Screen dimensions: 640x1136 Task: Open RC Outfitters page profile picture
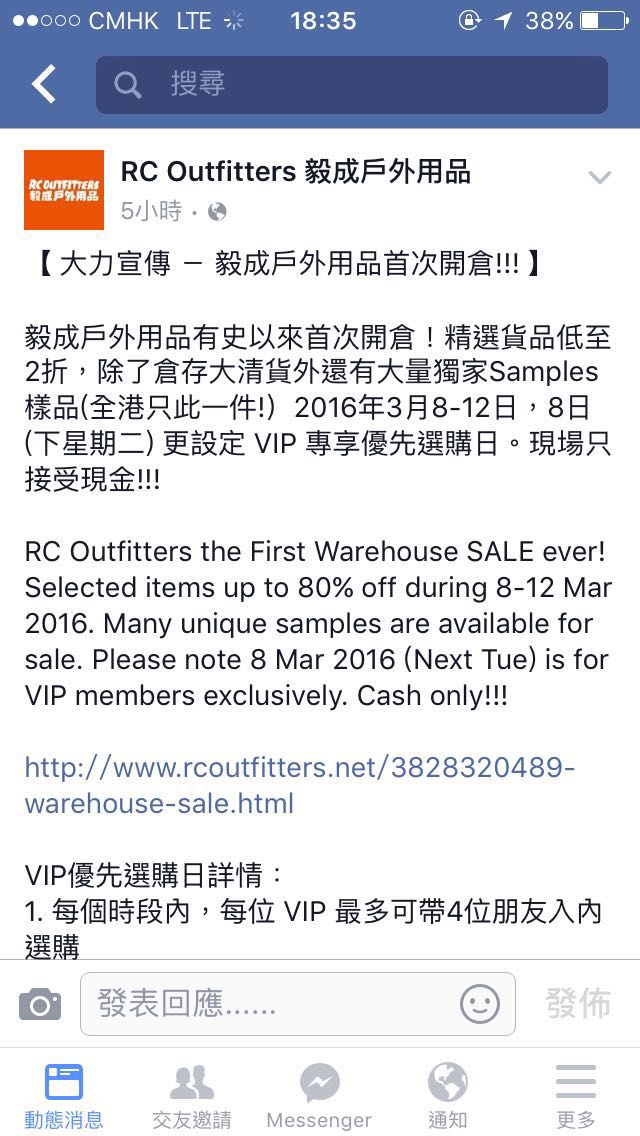pyautogui.click(x=64, y=190)
